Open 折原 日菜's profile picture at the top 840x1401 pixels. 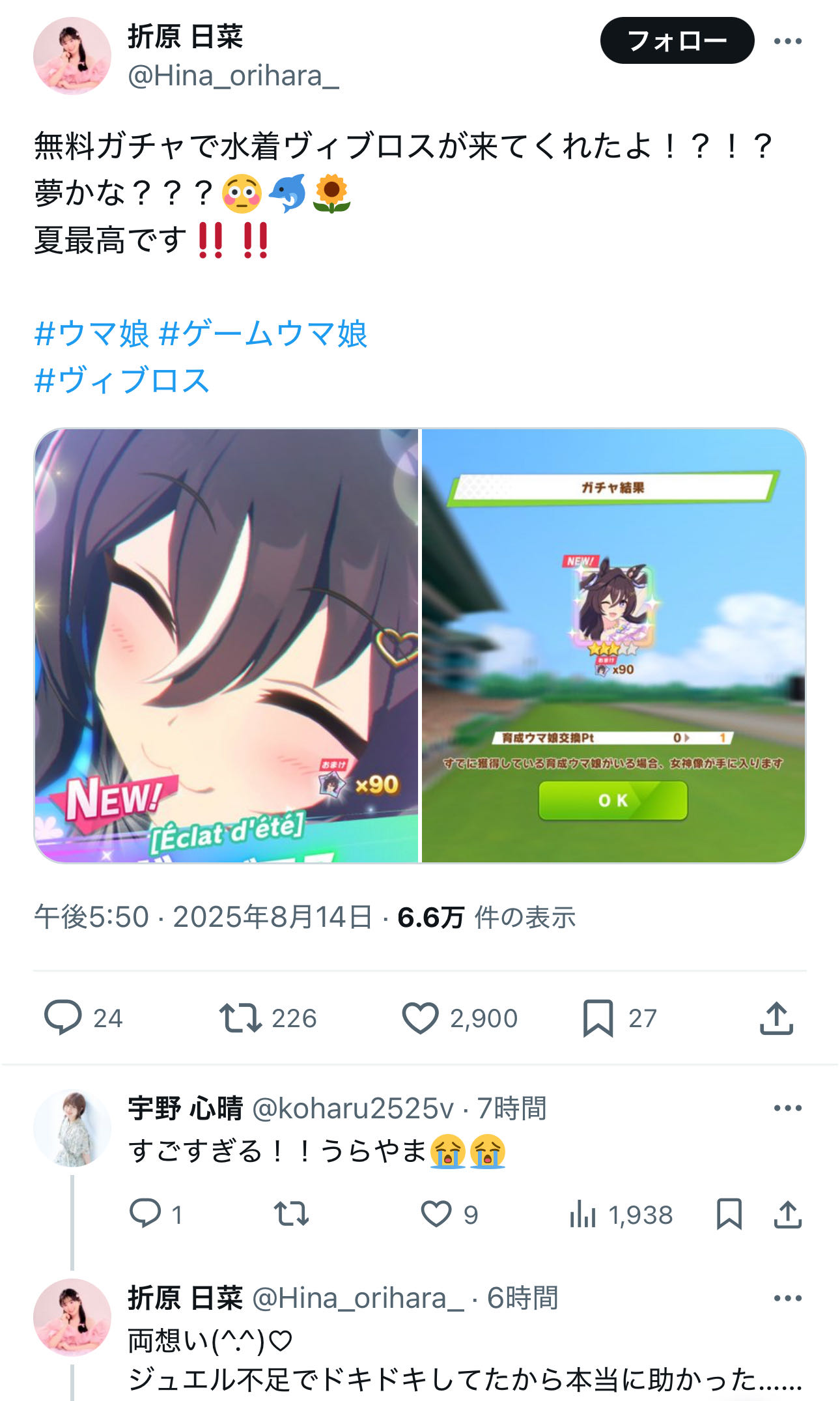tap(72, 56)
